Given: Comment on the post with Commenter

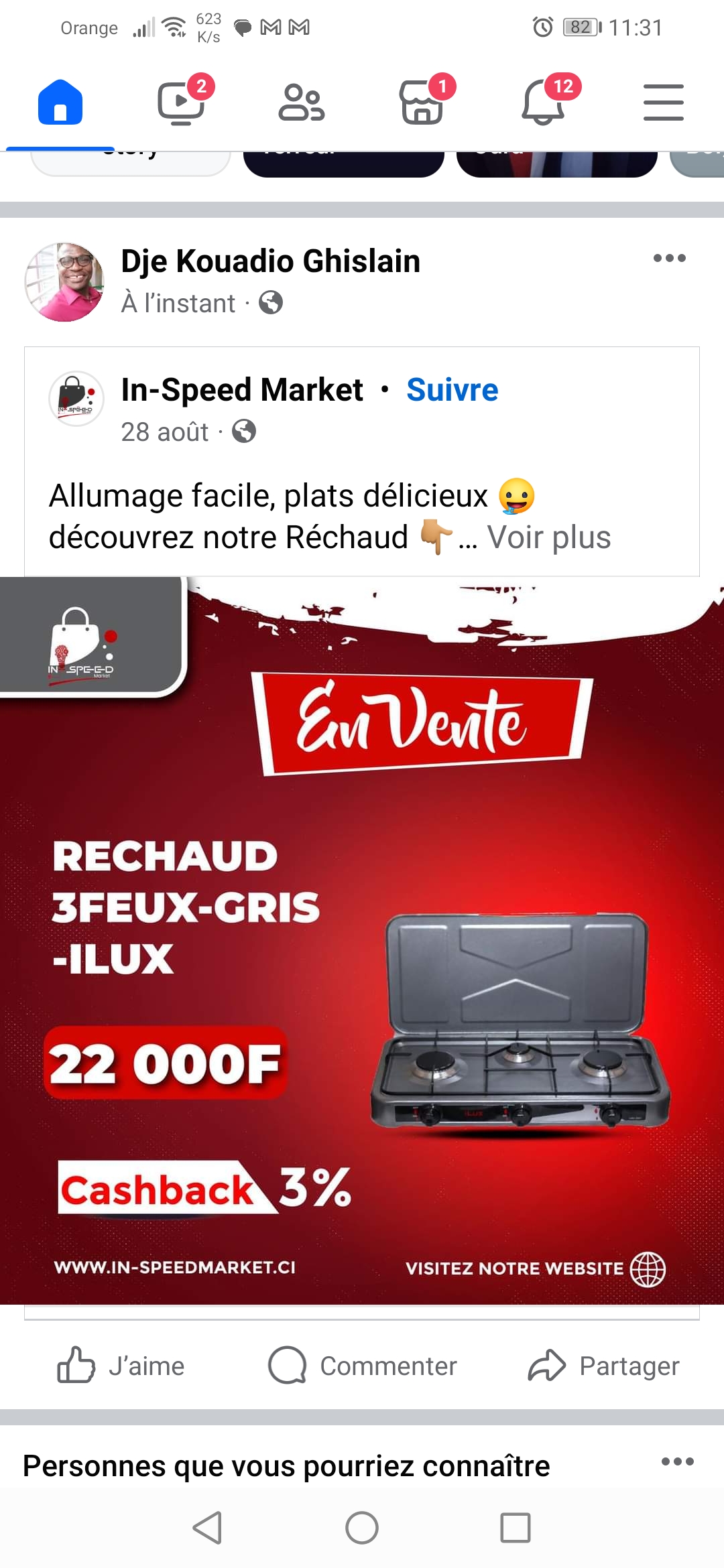Looking at the screenshot, I should coord(362,1366).
